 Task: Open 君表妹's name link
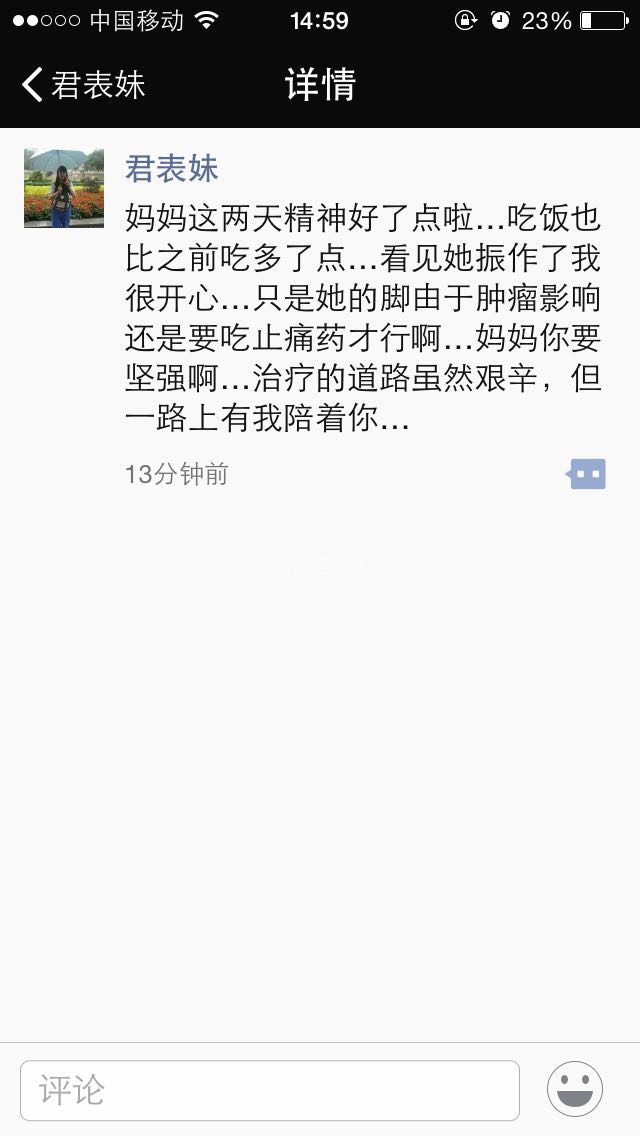point(171,169)
